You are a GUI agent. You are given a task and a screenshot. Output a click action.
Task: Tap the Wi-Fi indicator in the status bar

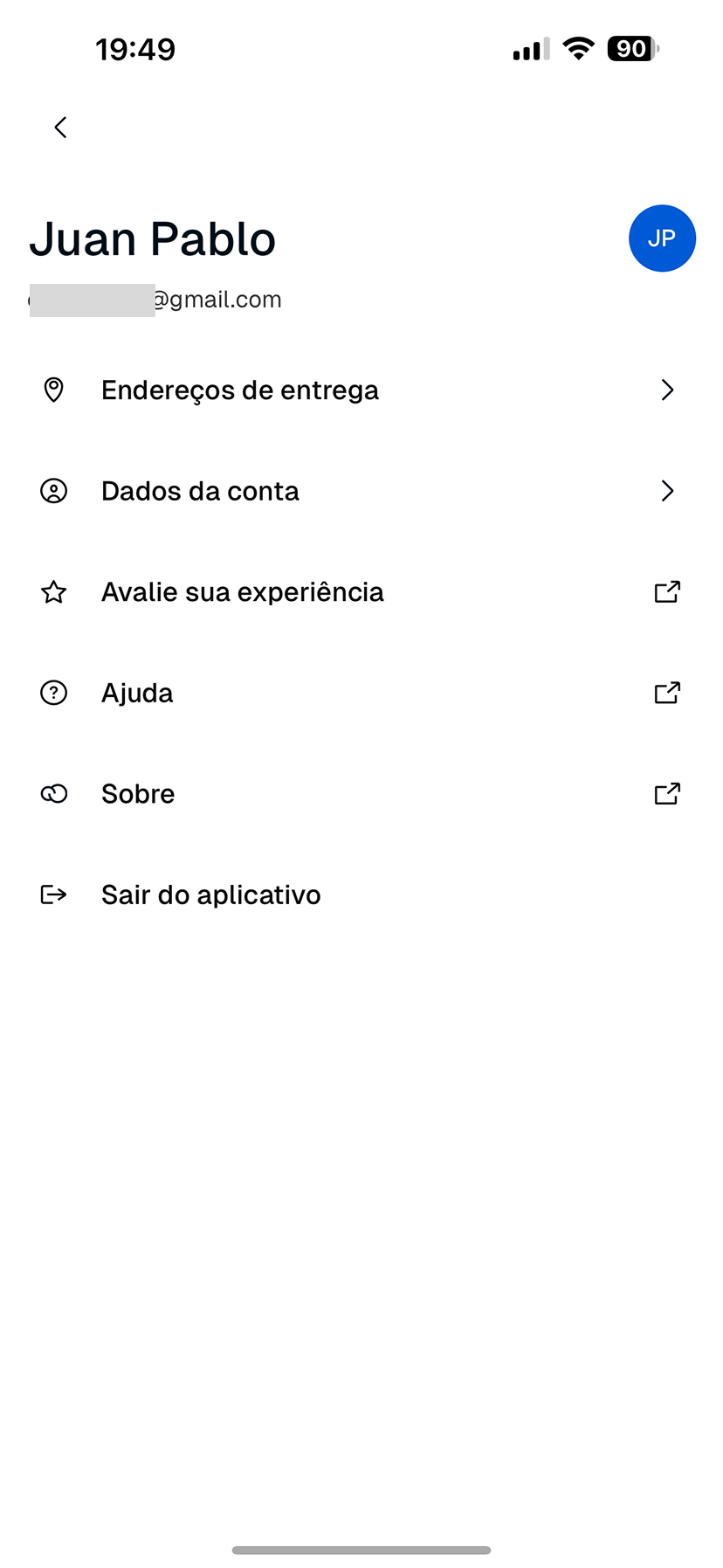click(x=578, y=48)
